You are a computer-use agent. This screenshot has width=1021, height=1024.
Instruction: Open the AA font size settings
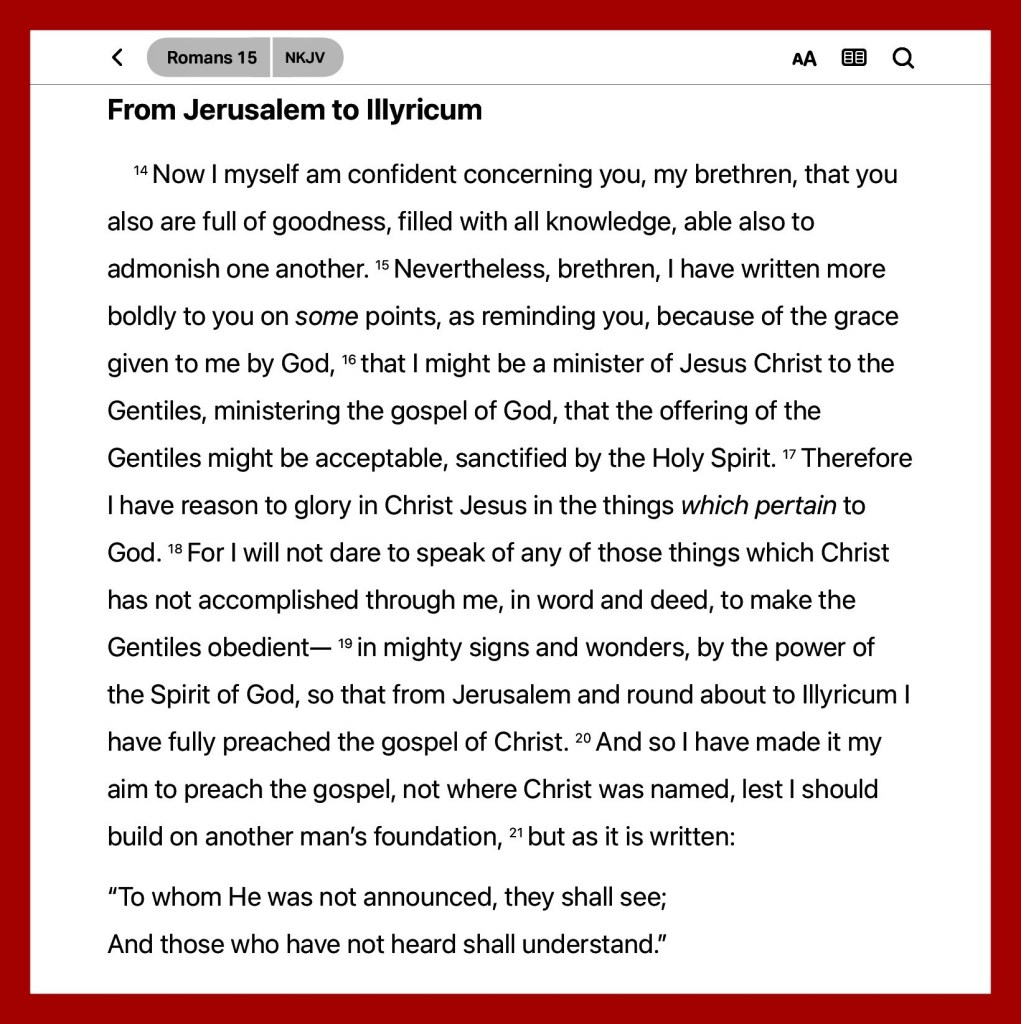(804, 59)
